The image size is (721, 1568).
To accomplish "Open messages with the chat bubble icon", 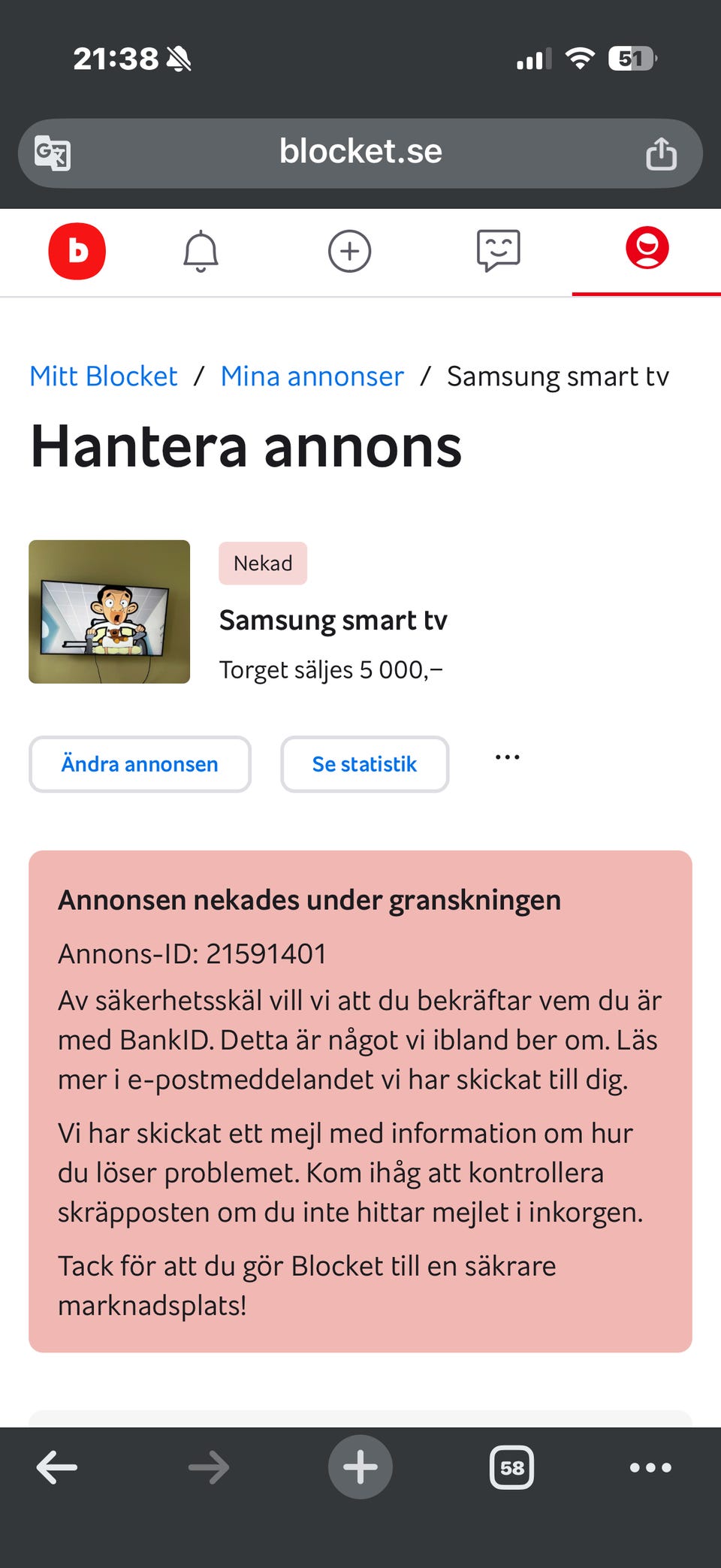I will tap(499, 251).
